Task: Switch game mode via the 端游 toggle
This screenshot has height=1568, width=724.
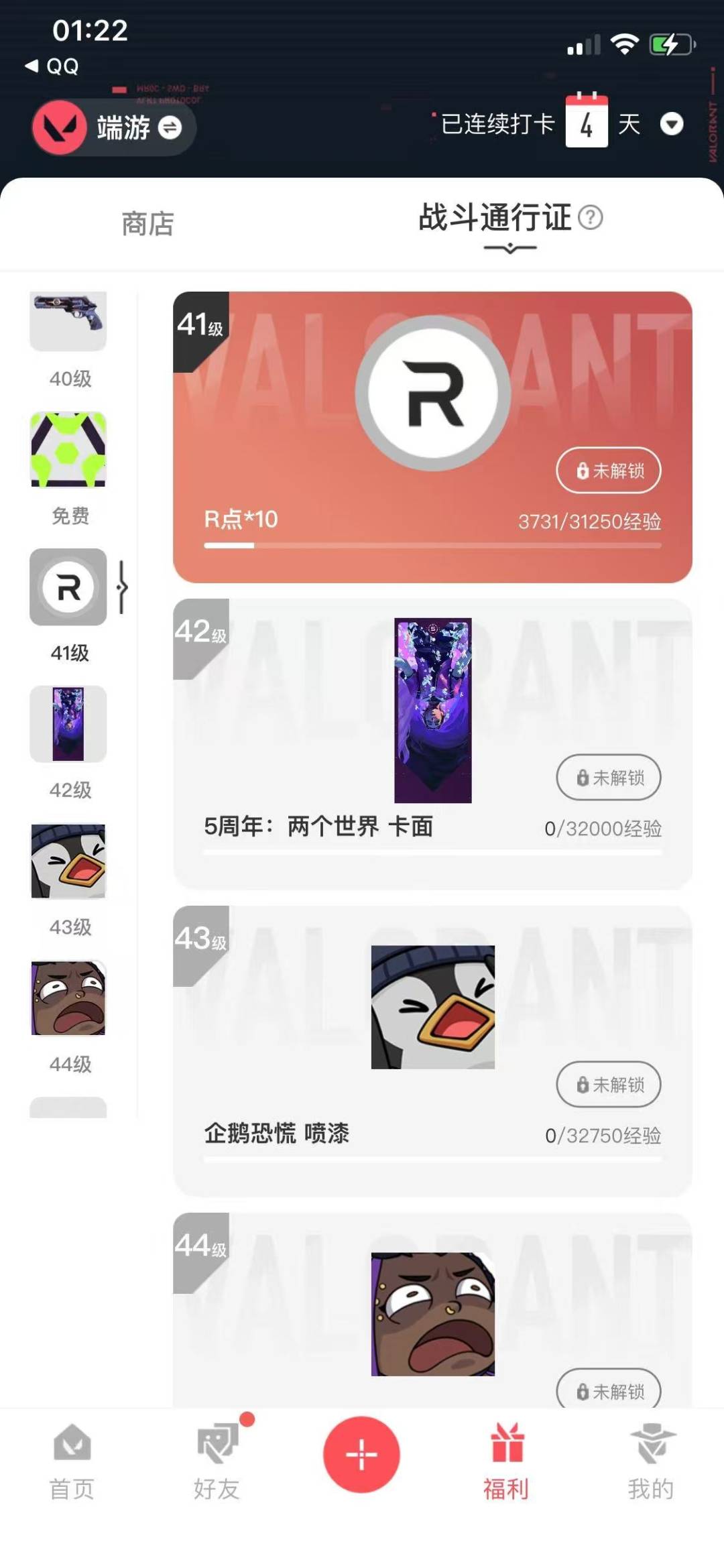Action: point(170,127)
